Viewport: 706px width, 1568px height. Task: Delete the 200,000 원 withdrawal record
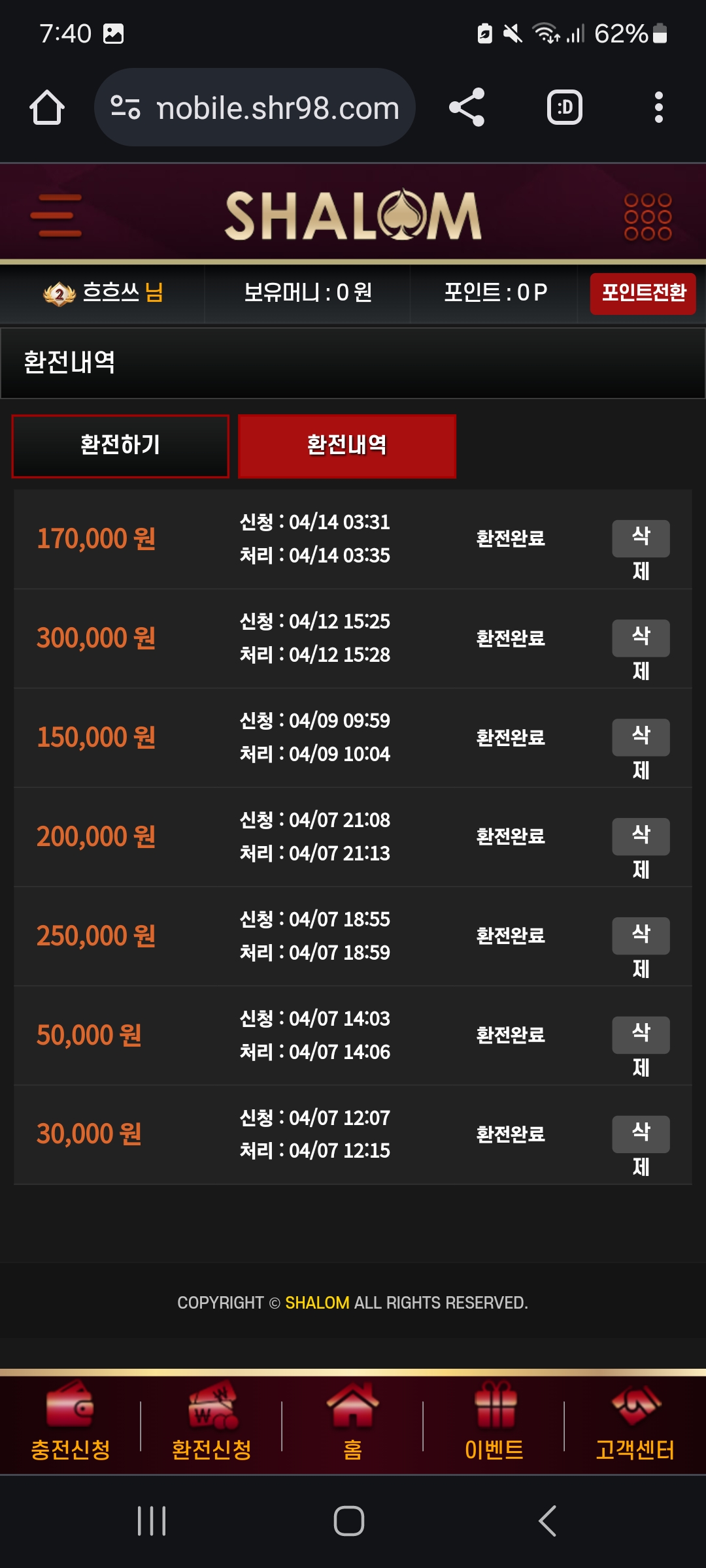tap(641, 836)
